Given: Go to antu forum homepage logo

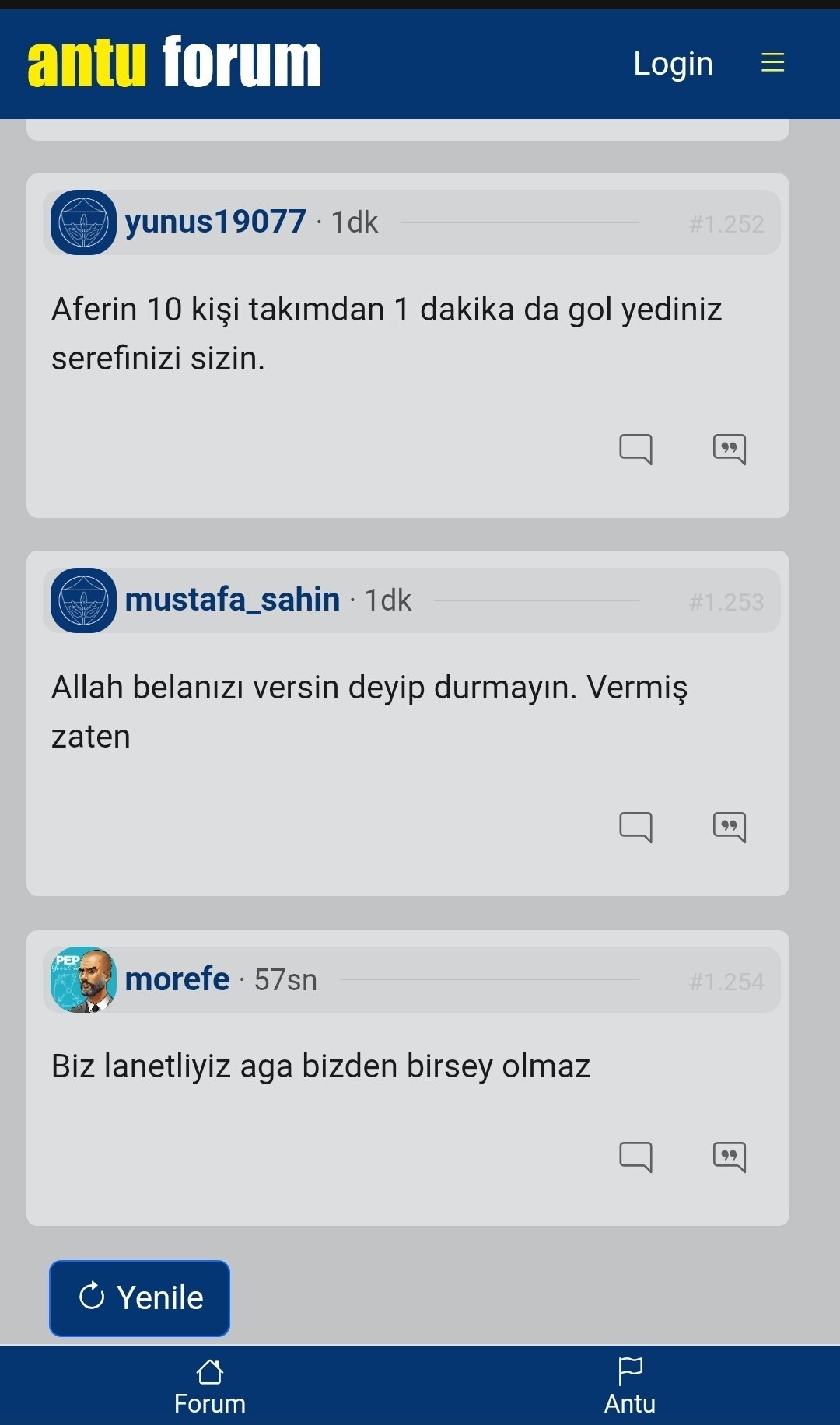Looking at the screenshot, I should 174,61.
